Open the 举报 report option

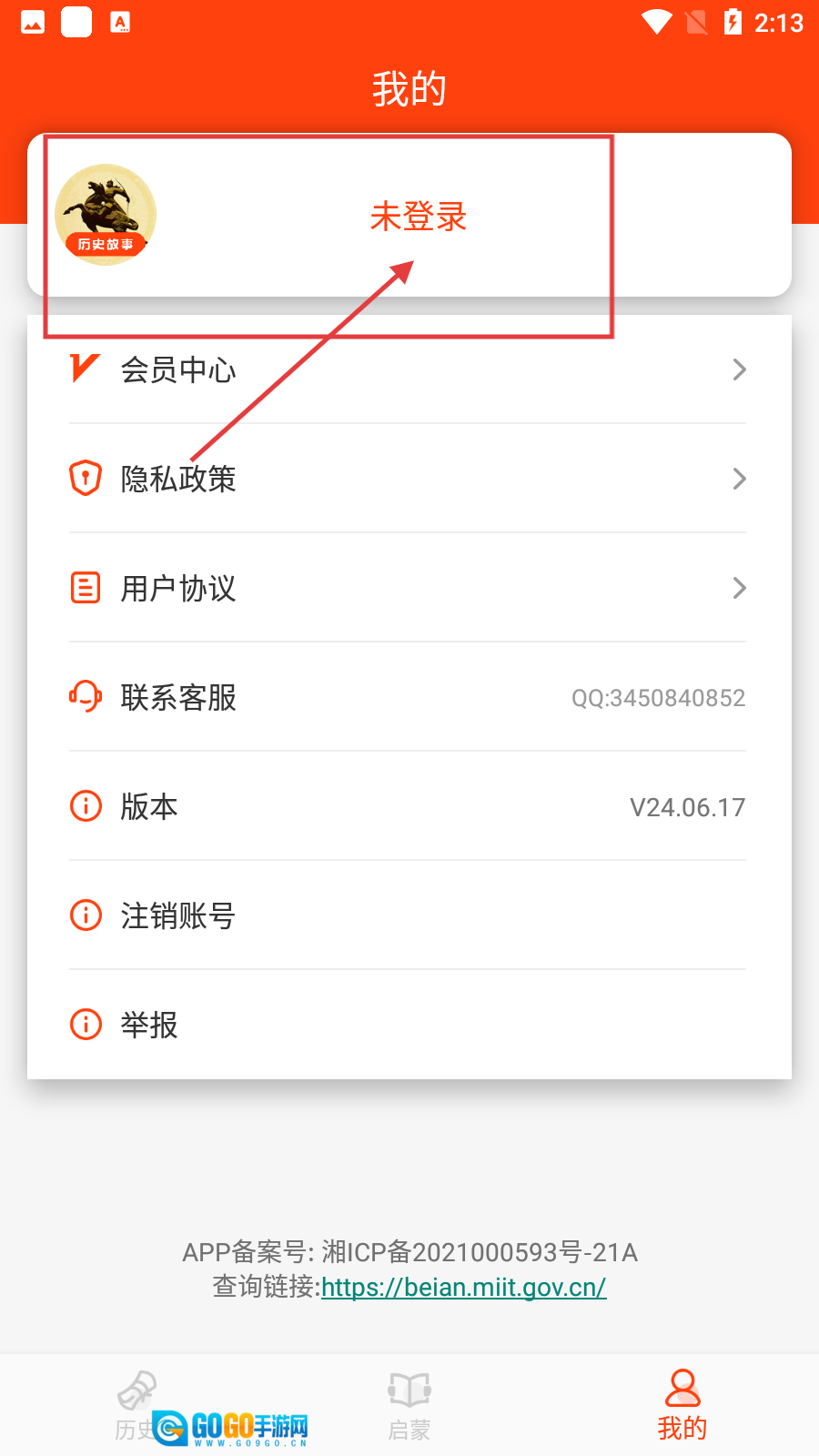[408, 1025]
